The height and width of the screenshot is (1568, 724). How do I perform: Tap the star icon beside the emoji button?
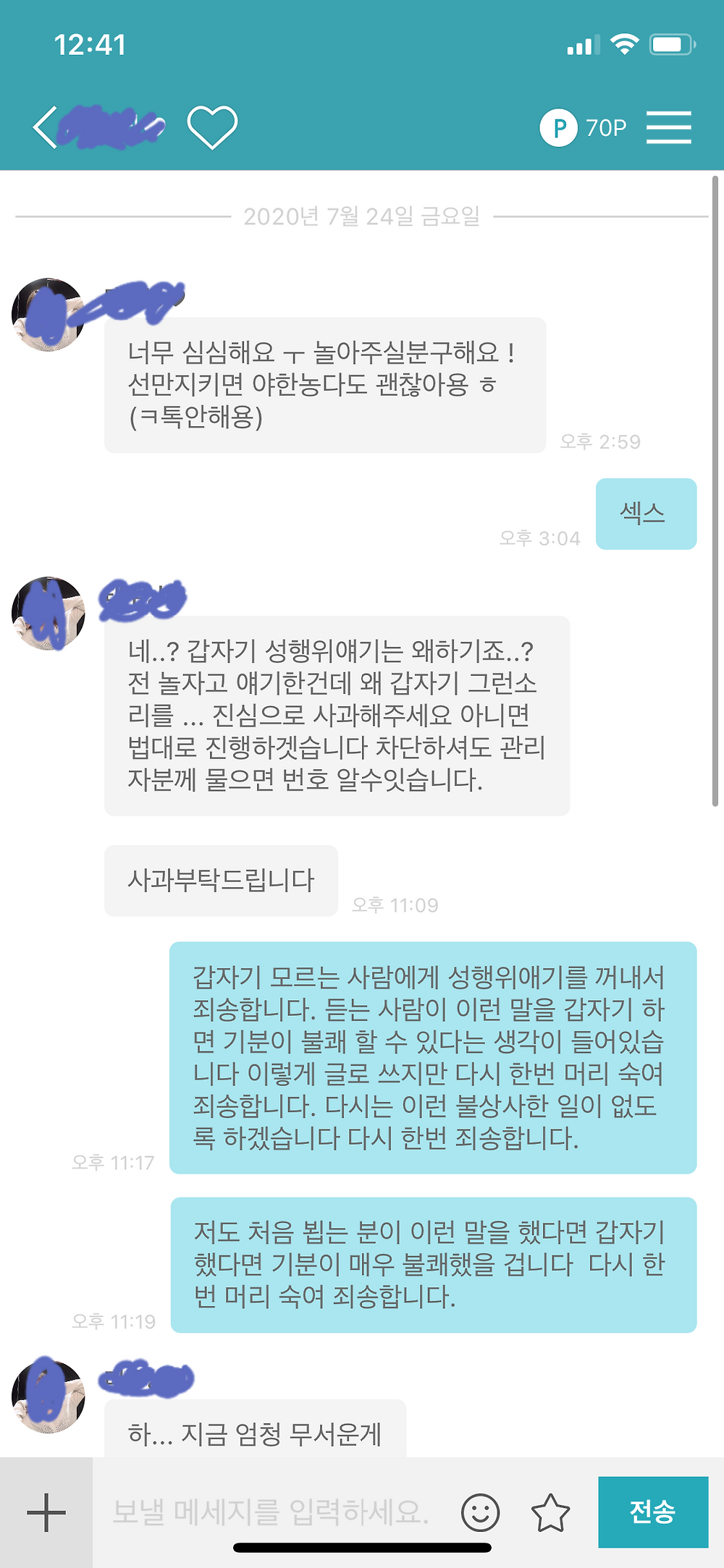pos(550,1512)
